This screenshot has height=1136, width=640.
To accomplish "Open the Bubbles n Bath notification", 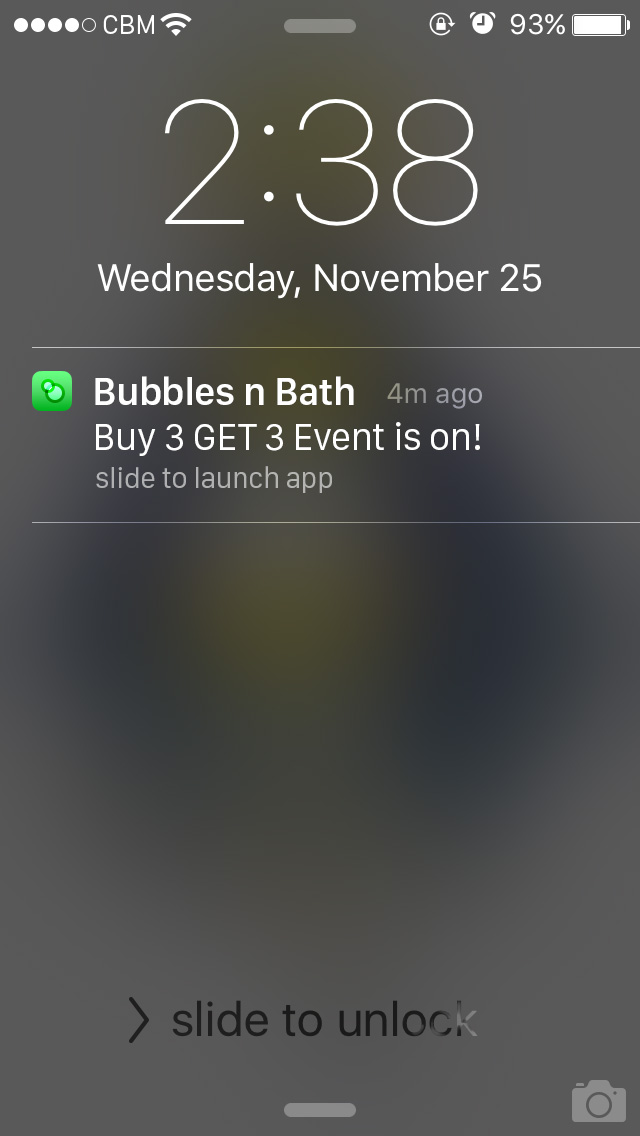I will [336, 435].
